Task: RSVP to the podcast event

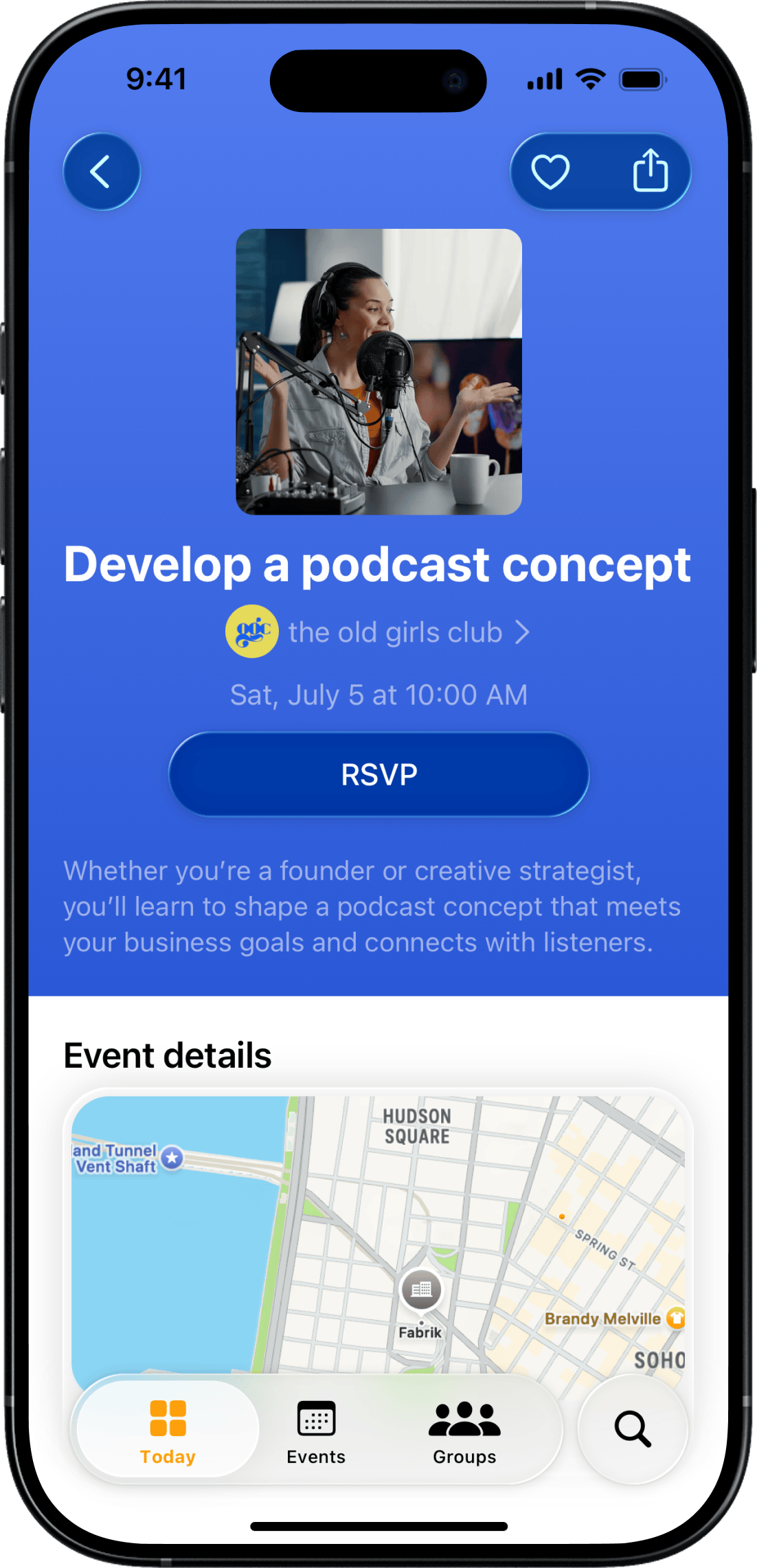Action: pyautogui.click(x=378, y=774)
